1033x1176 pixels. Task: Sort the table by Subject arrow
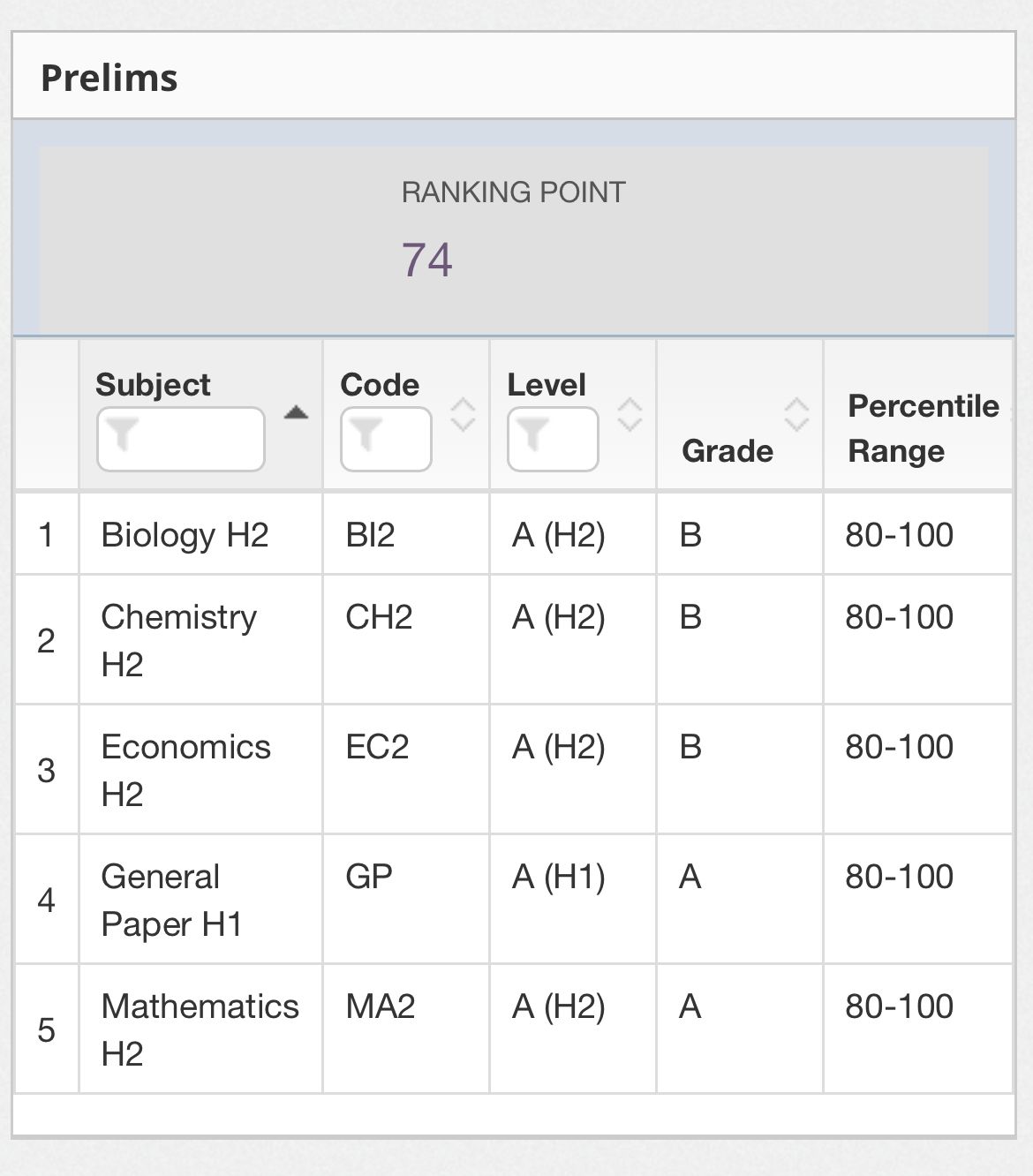[x=296, y=413]
